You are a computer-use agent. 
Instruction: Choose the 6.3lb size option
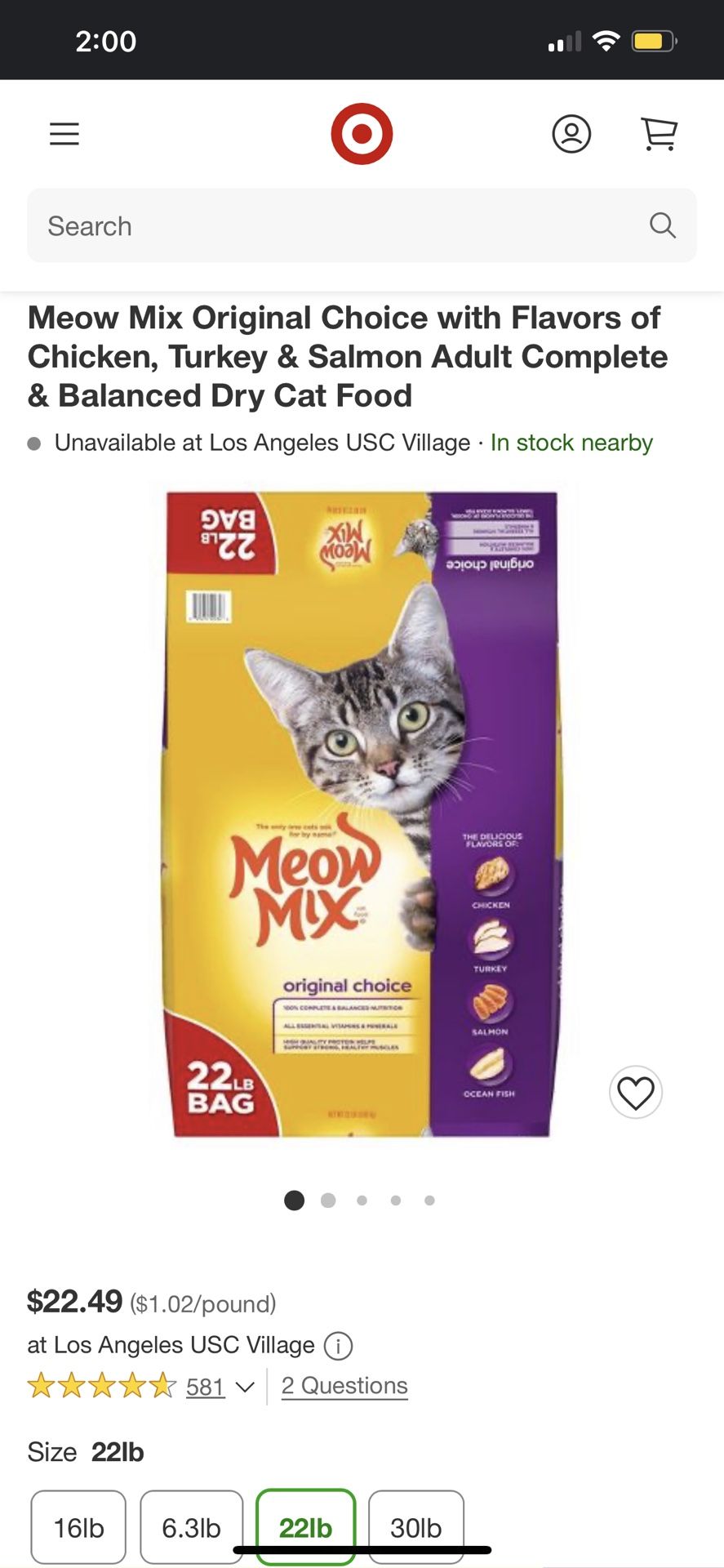[x=192, y=1527]
